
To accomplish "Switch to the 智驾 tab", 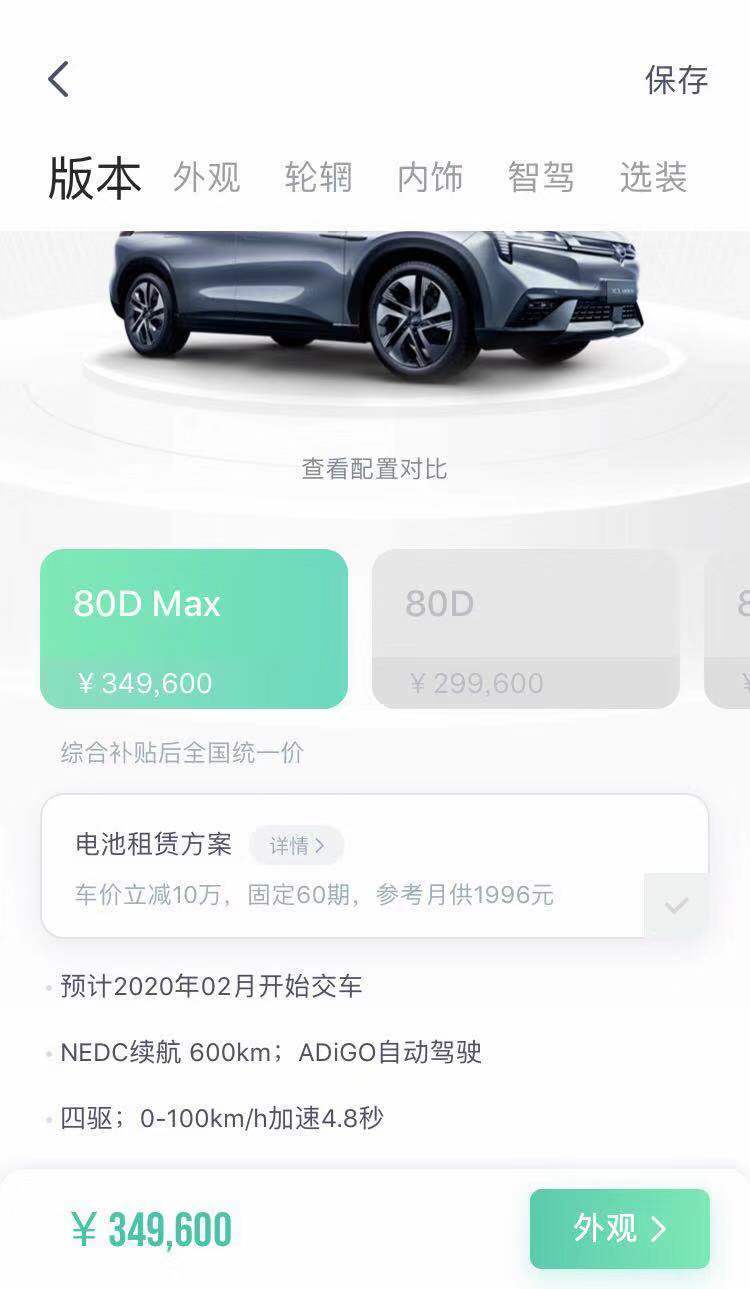I will (x=541, y=178).
